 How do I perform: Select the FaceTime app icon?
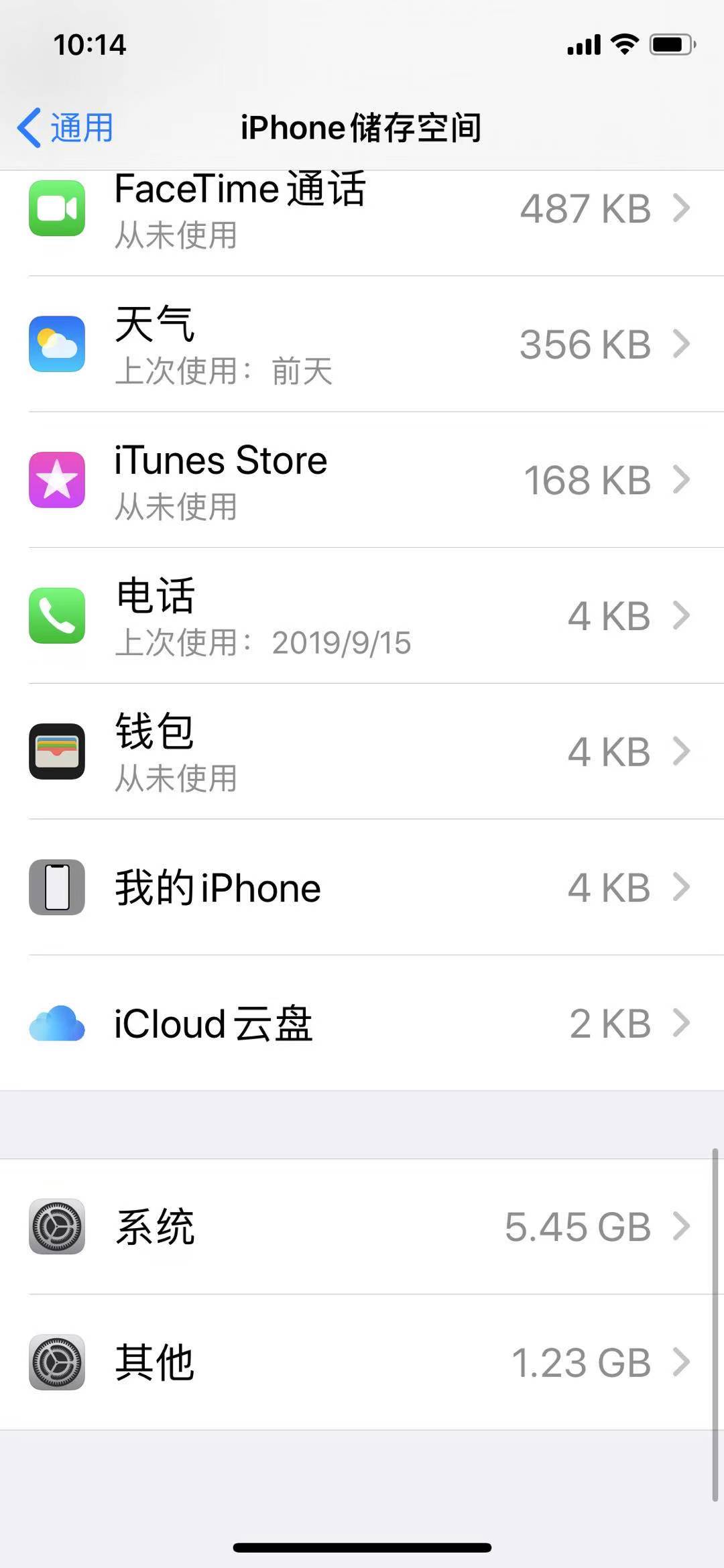(x=56, y=208)
